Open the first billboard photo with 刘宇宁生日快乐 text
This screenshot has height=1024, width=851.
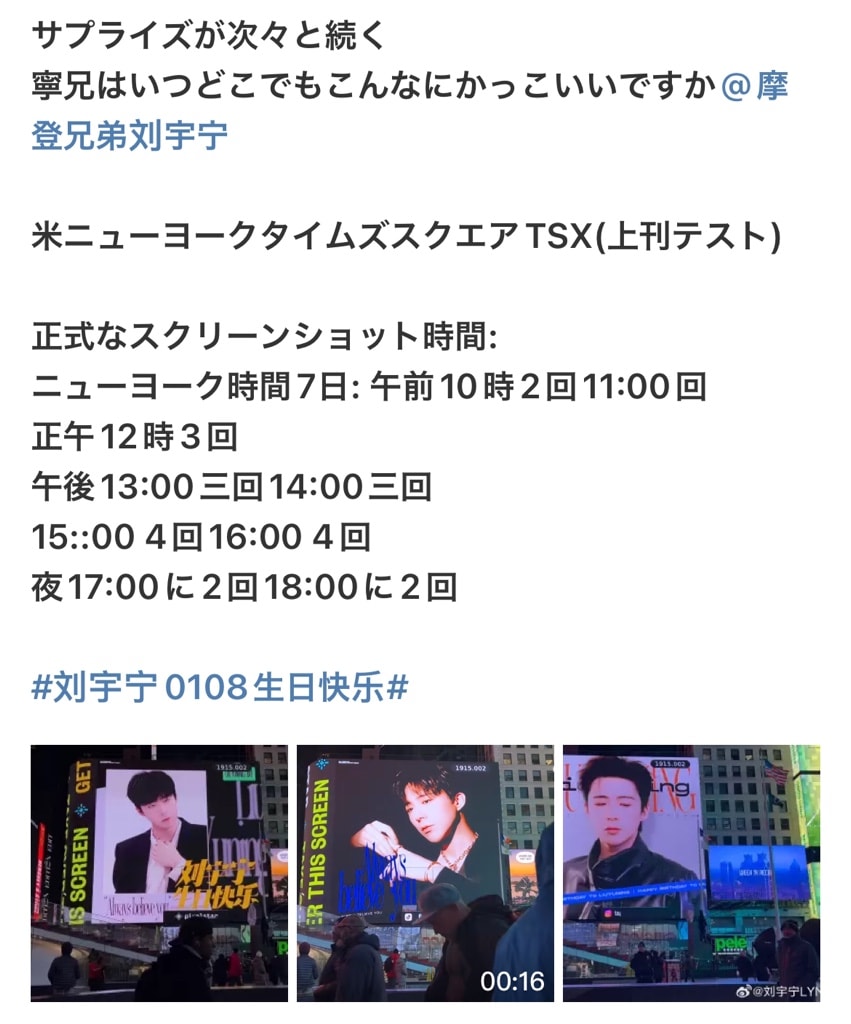pyautogui.click(x=159, y=872)
